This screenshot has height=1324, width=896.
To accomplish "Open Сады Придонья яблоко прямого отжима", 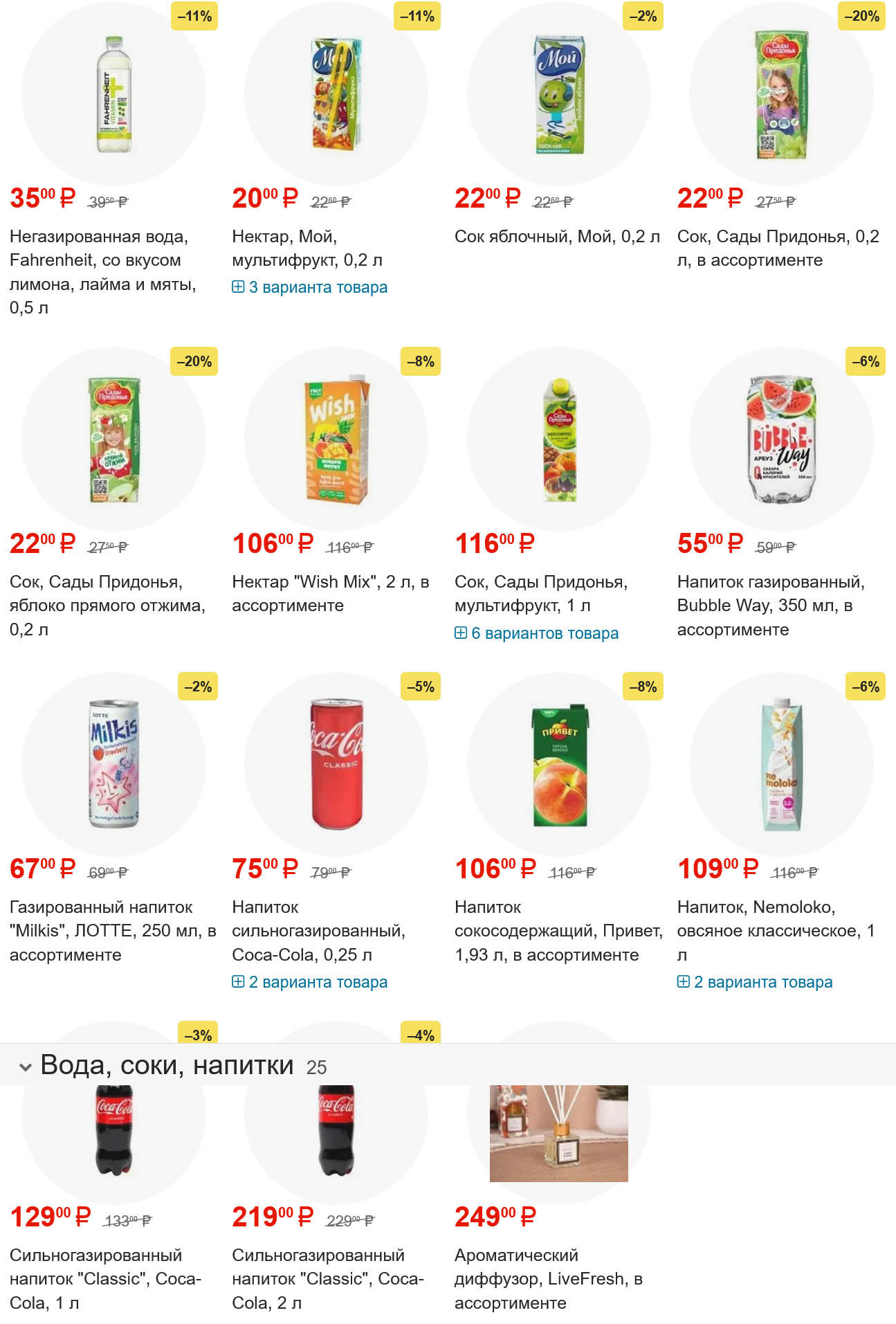I will [107, 605].
